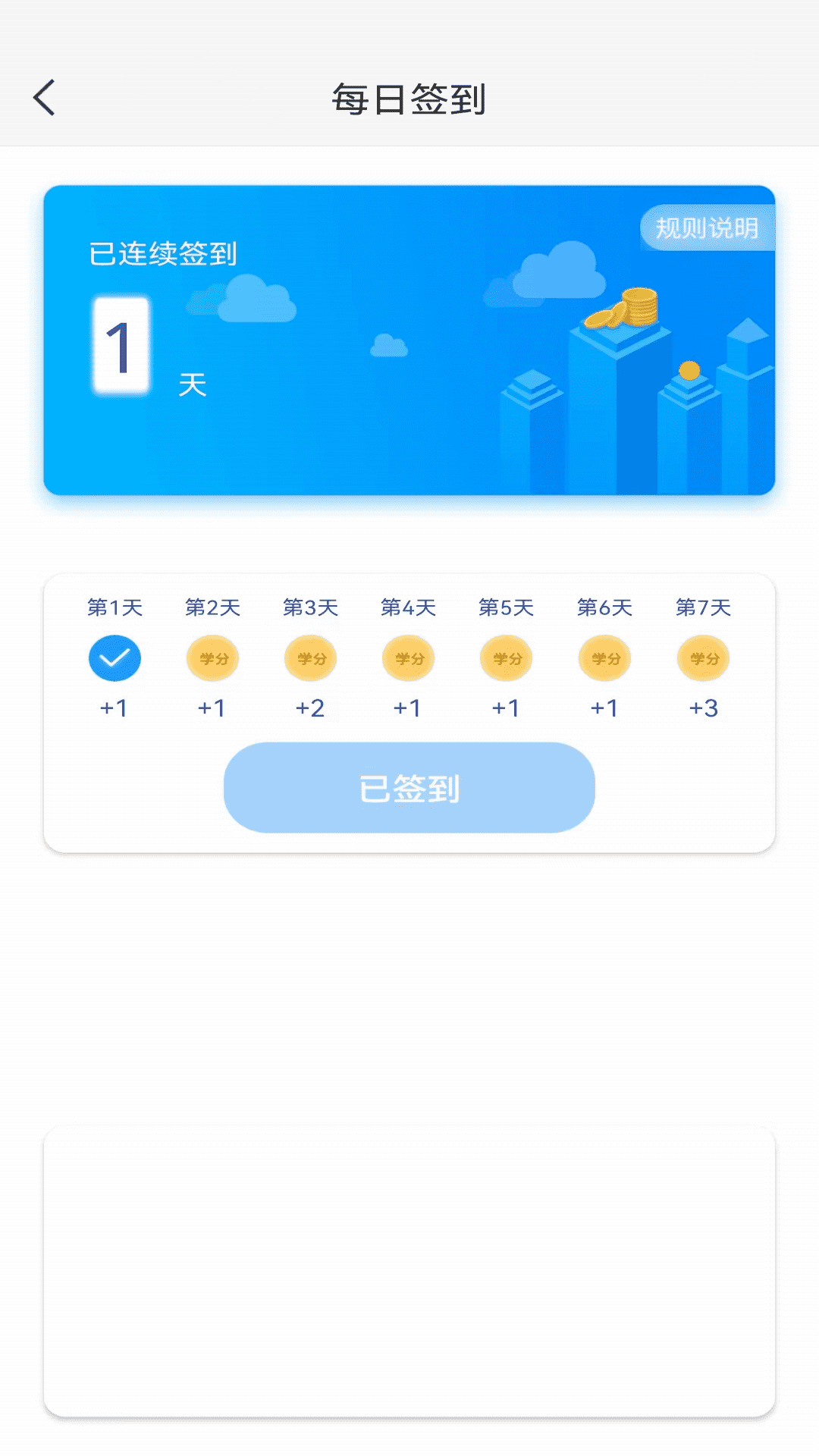This screenshot has height=1456, width=819.
Task: Tap the 第1天 day label
Action: coord(115,607)
